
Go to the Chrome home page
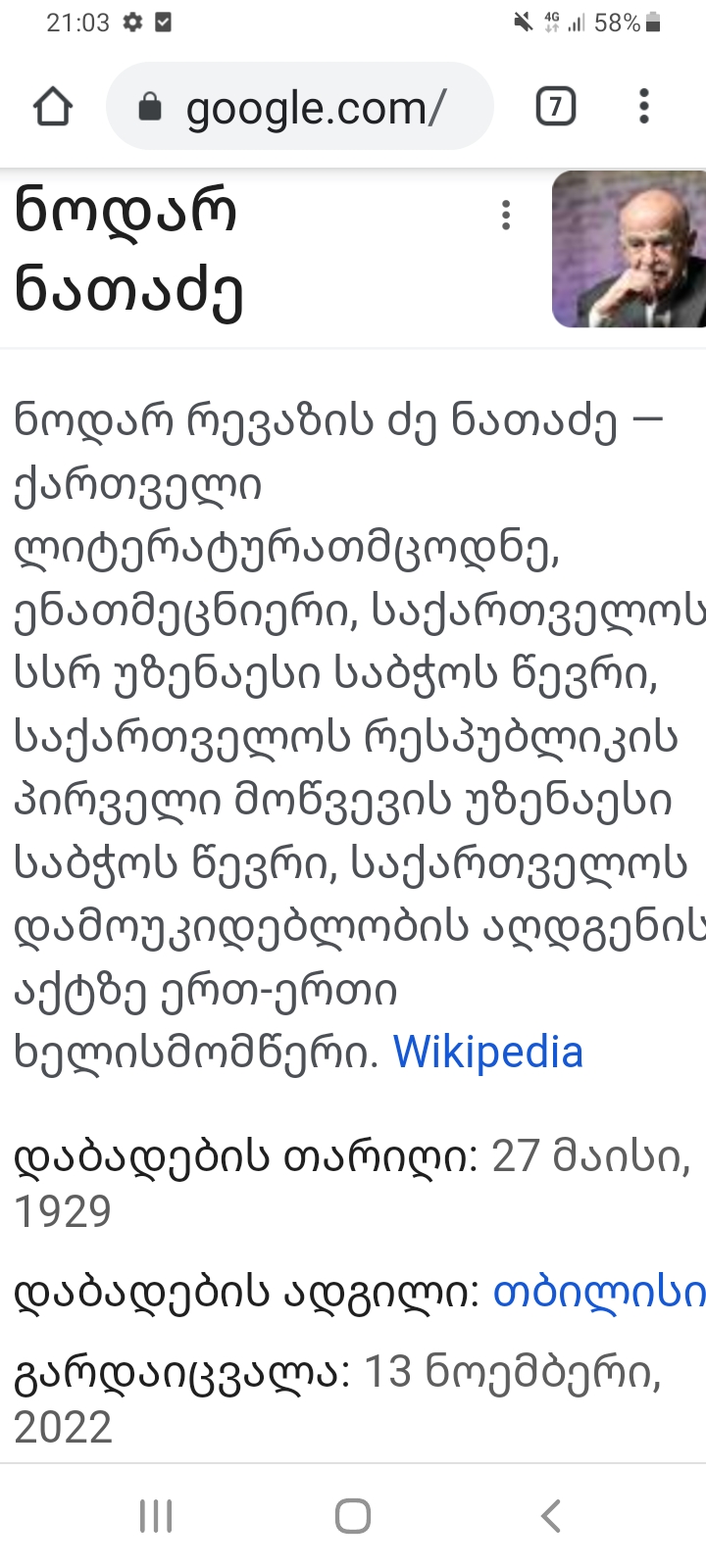click(x=53, y=107)
